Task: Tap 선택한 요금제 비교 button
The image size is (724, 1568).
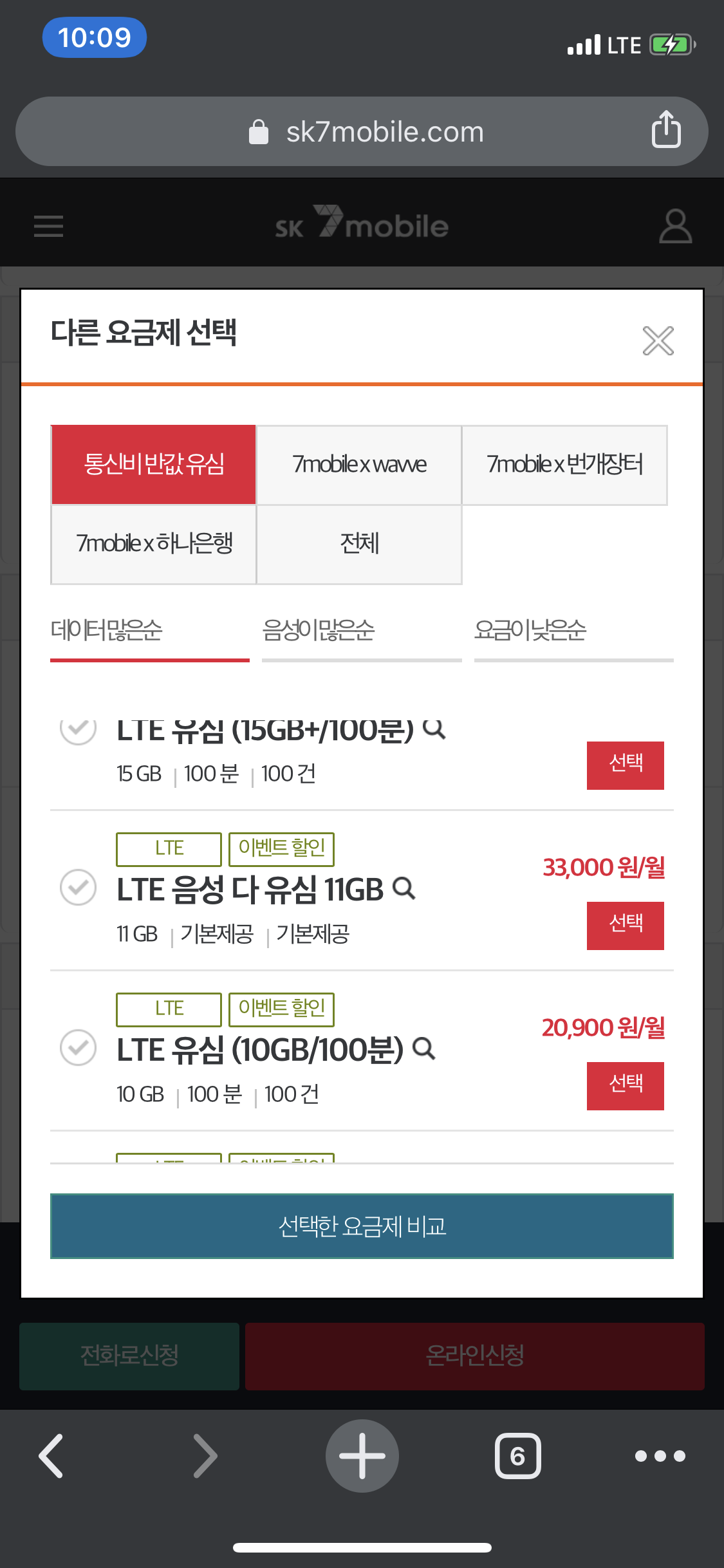Action: pyautogui.click(x=362, y=1226)
